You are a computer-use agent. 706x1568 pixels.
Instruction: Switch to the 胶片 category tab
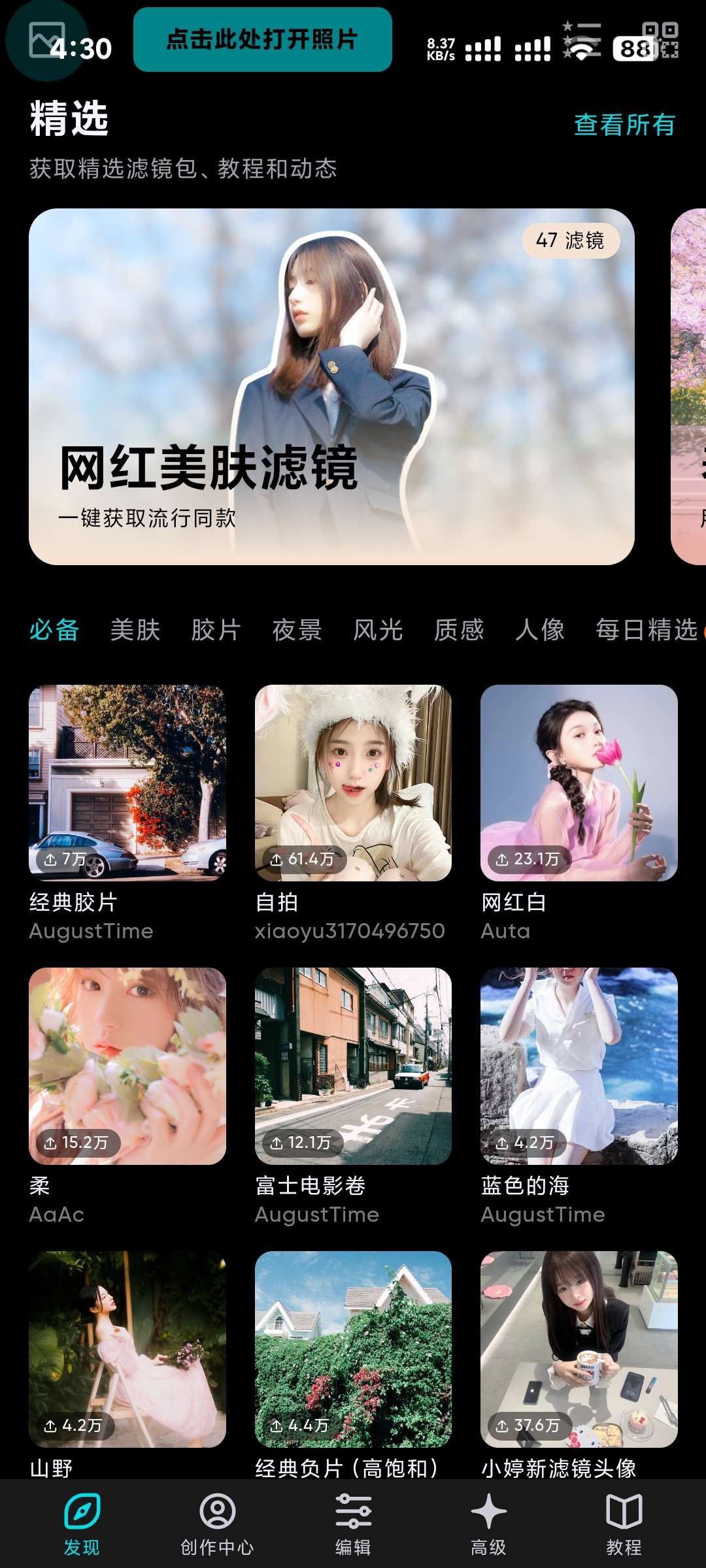pyautogui.click(x=216, y=630)
